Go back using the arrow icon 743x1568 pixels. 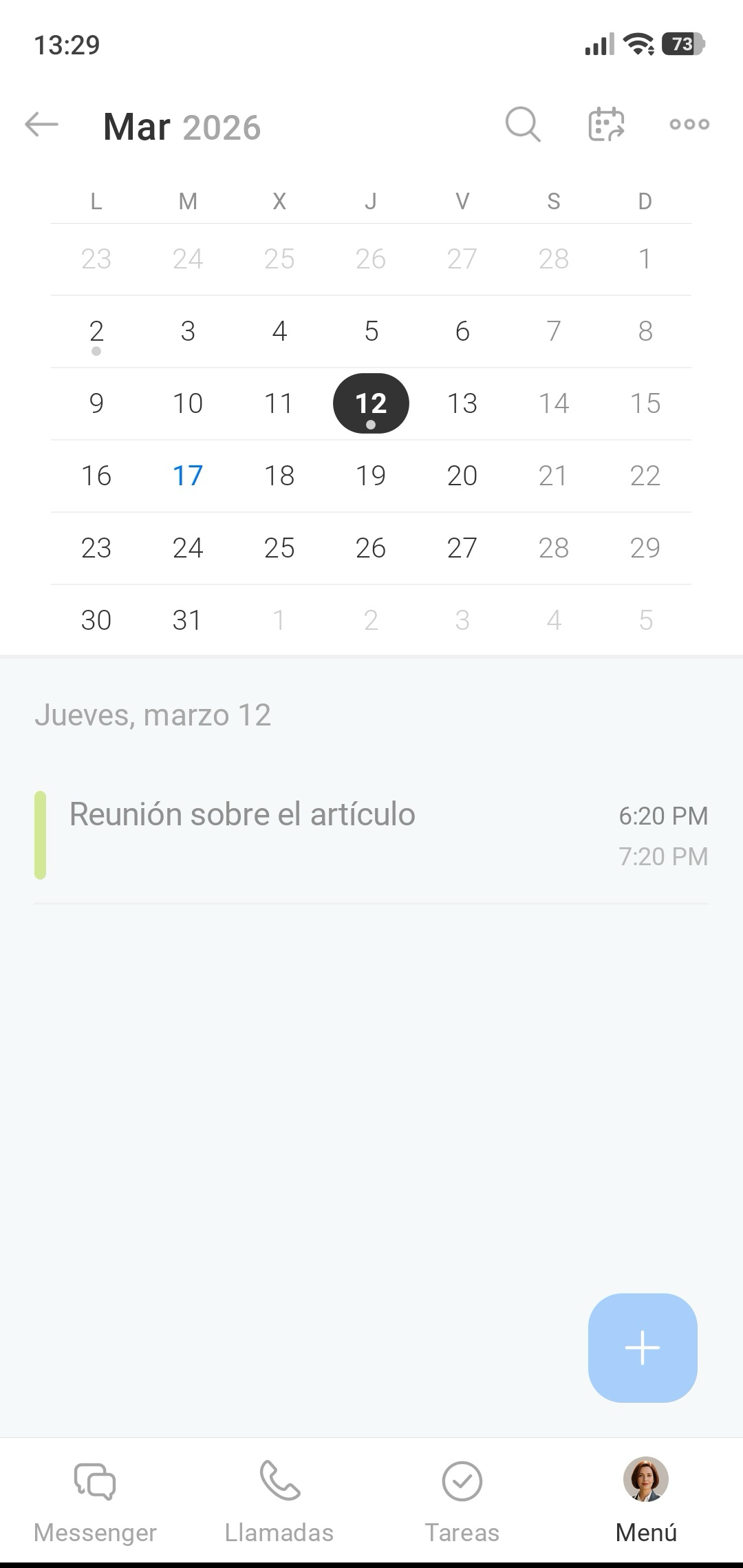click(41, 125)
